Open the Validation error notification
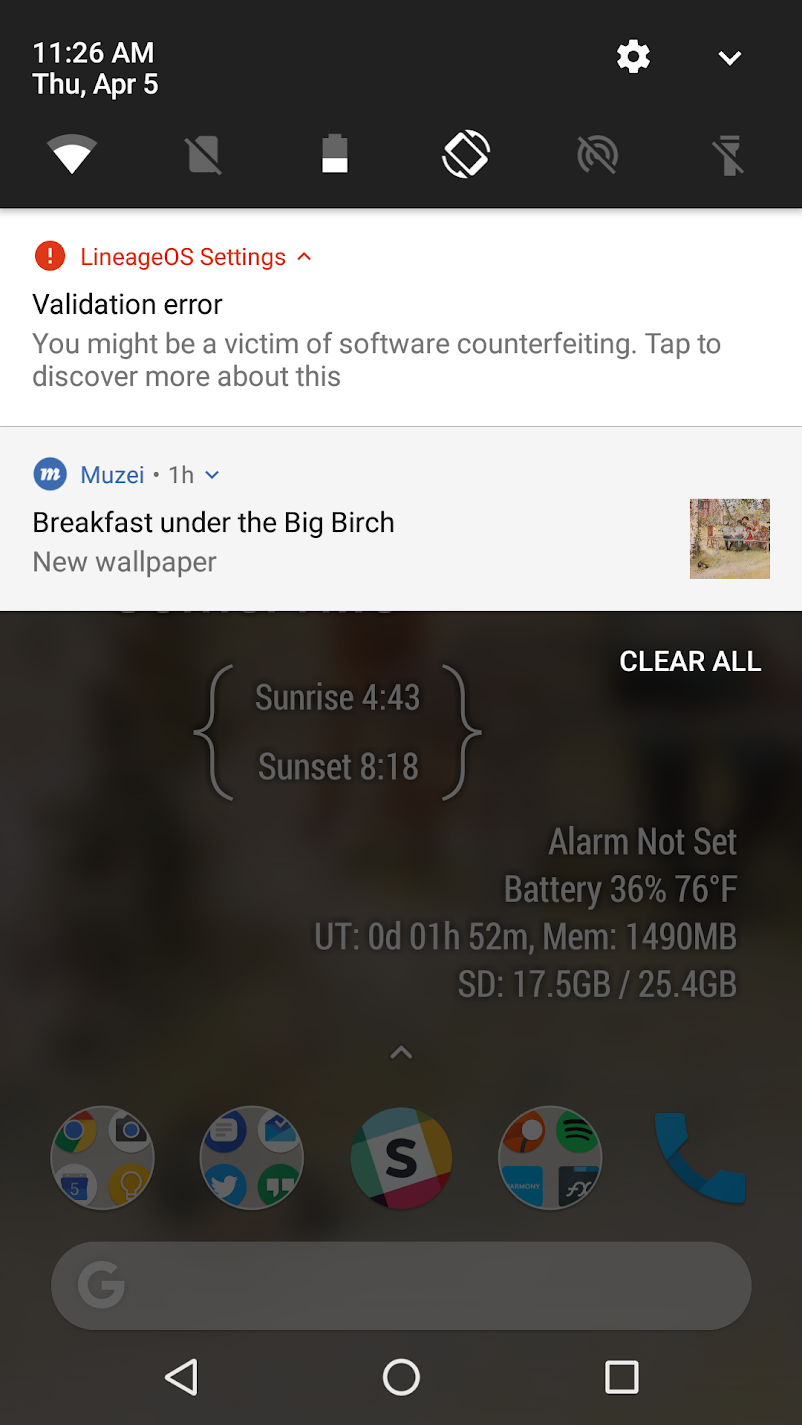802x1425 pixels. (401, 340)
